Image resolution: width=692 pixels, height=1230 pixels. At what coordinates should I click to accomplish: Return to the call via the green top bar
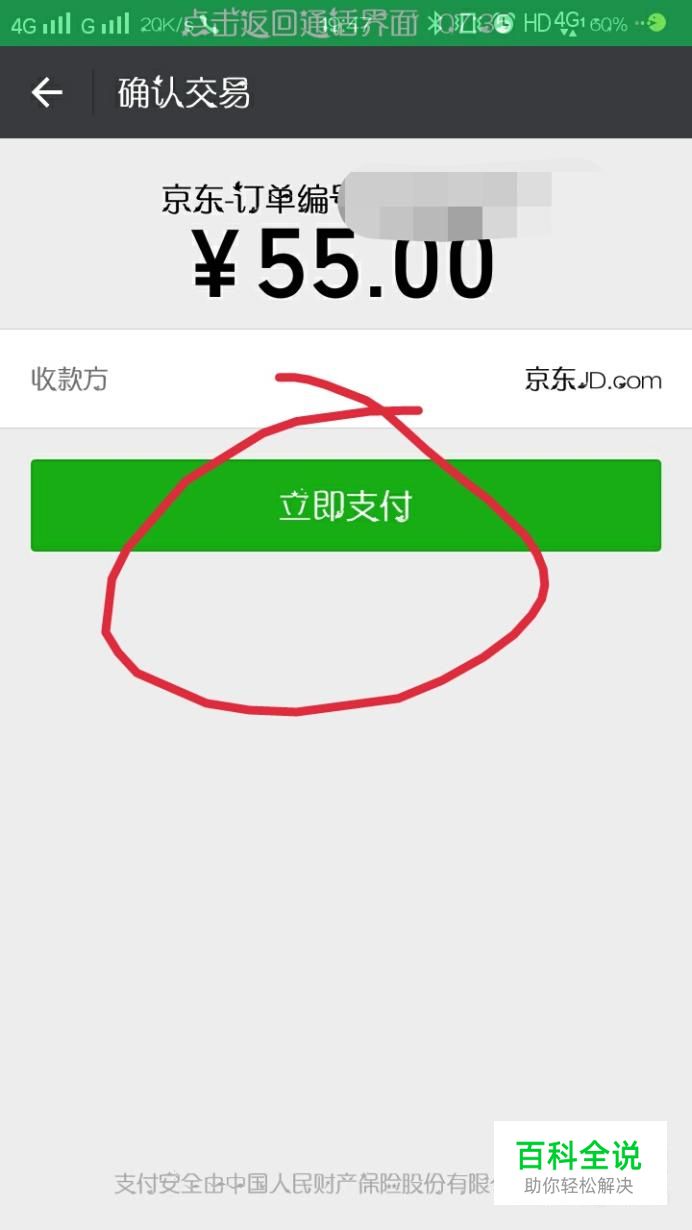click(346, 23)
